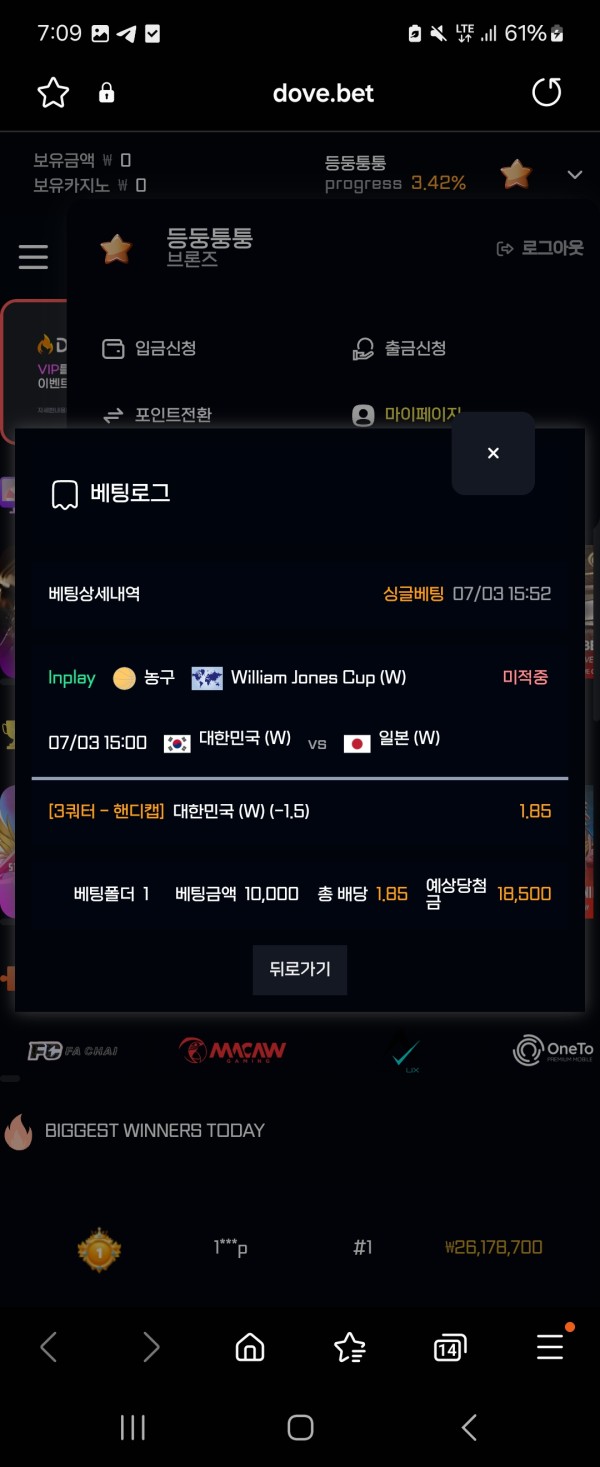Go to browser home page
This screenshot has width=600, height=1467.
250,1348
